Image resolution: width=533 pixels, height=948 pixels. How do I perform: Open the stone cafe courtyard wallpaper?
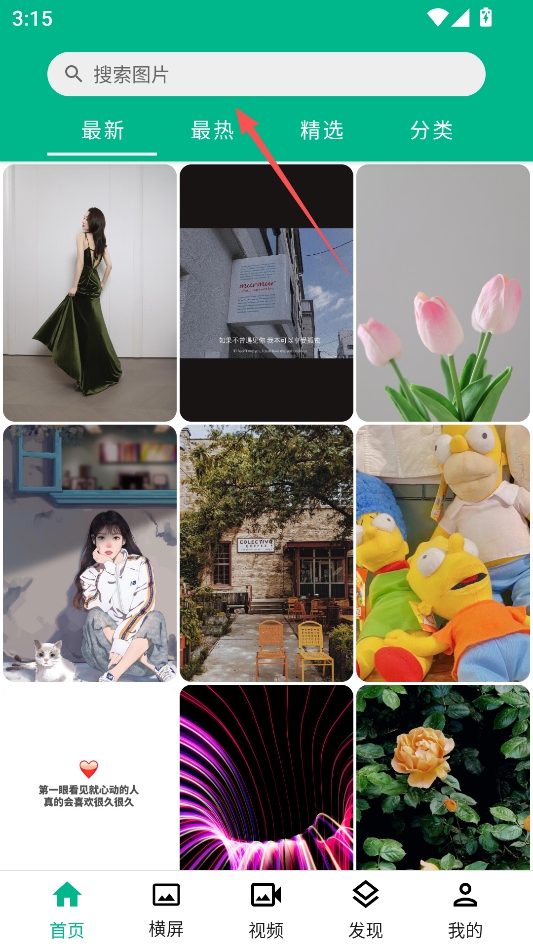click(x=266, y=553)
